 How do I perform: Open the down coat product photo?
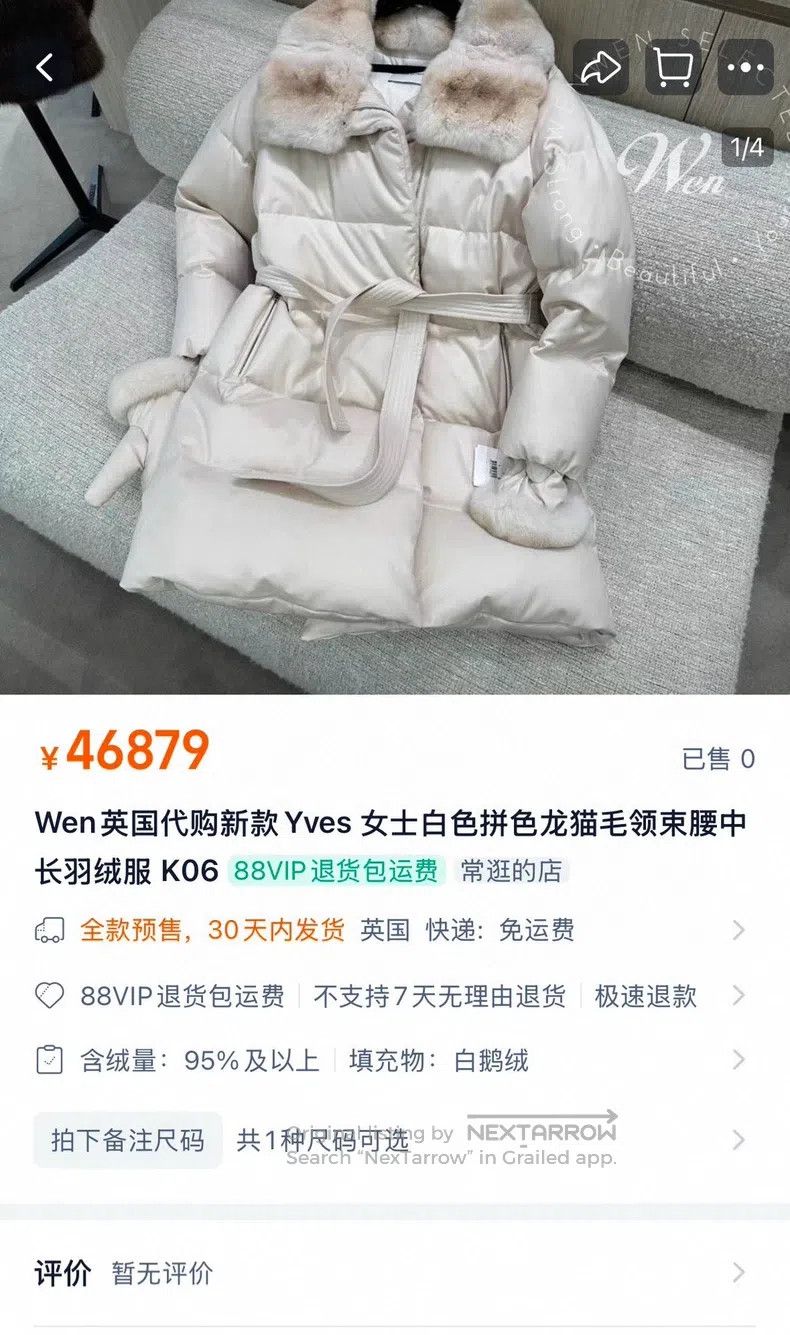pos(395,347)
